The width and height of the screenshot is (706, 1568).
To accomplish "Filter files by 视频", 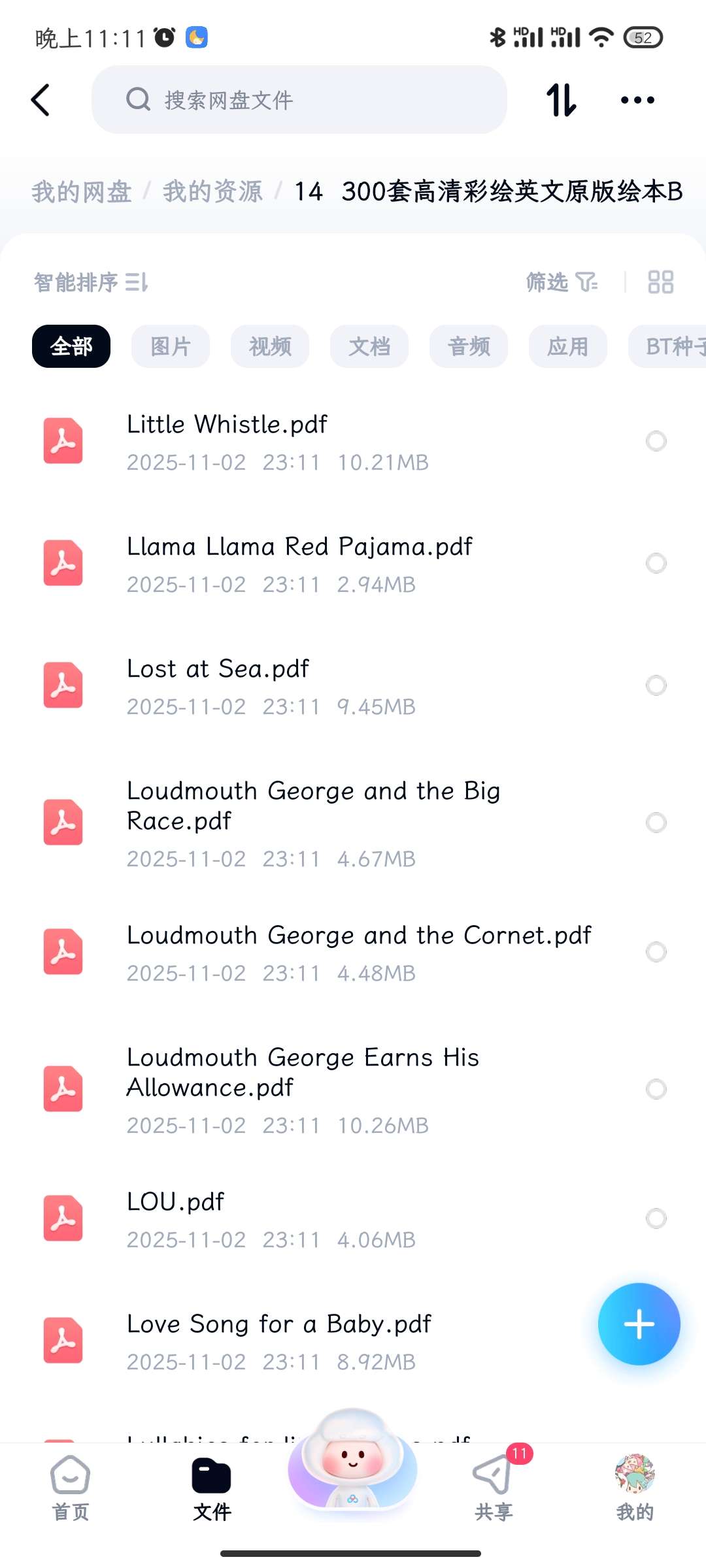I will (x=270, y=346).
